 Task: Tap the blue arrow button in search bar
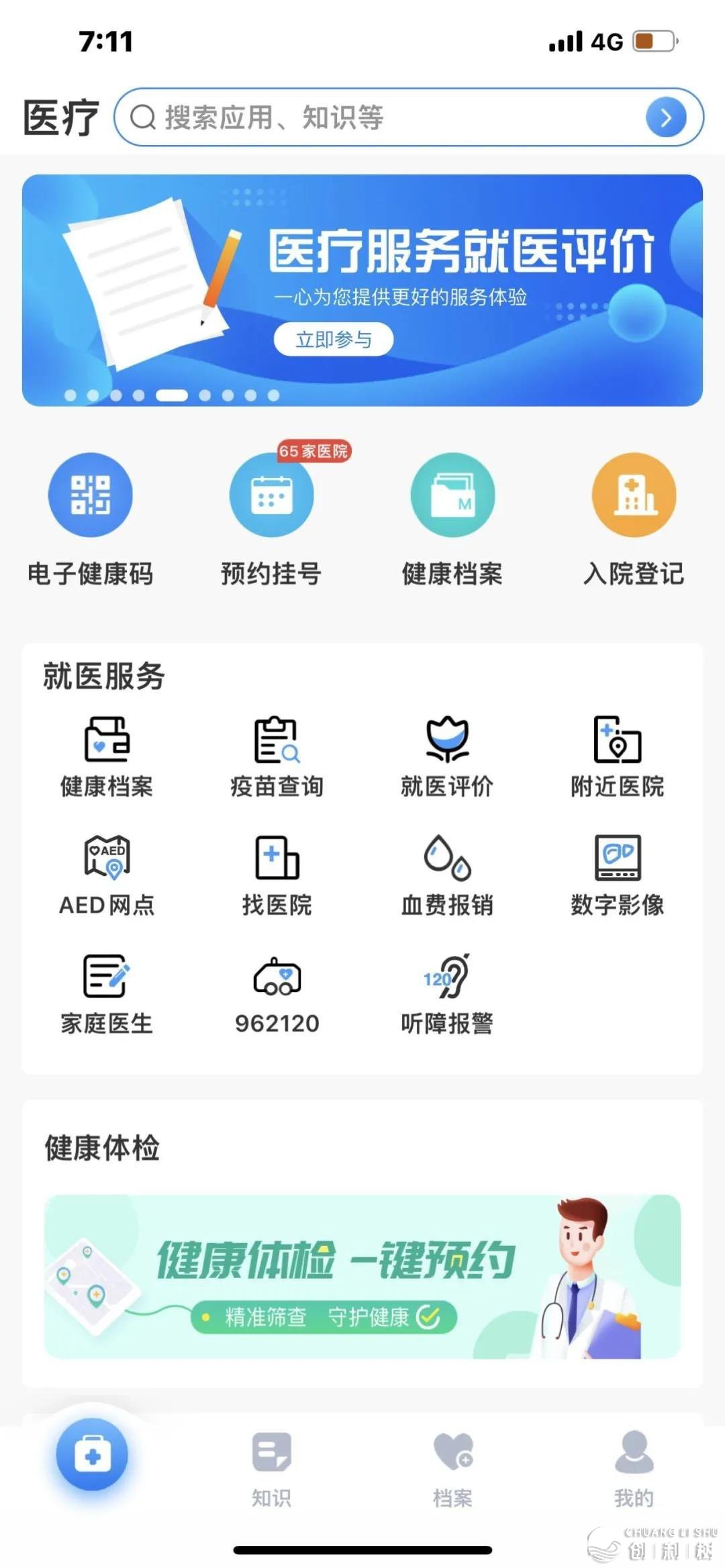(x=665, y=117)
